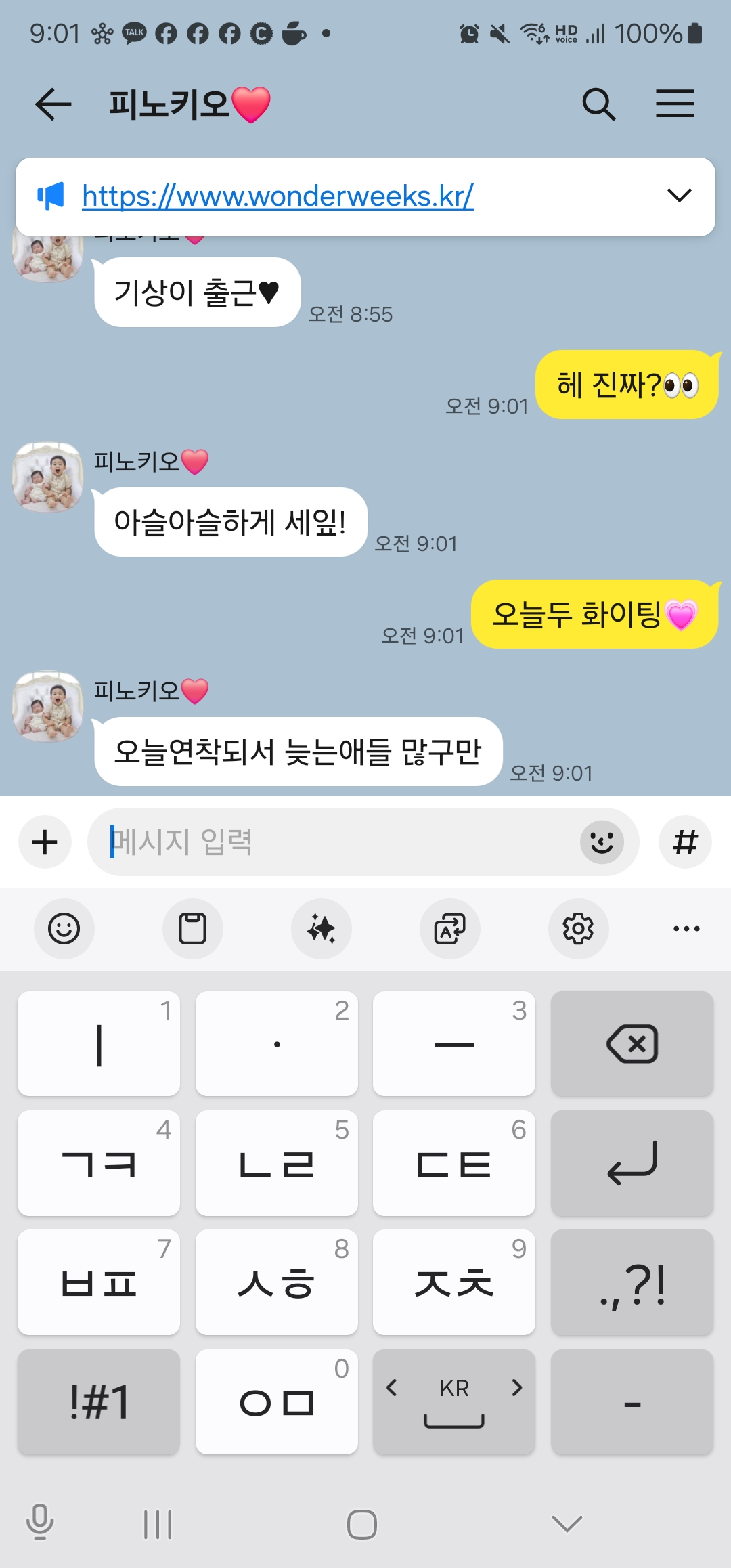The height and width of the screenshot is (1568, 731).
Task: Search within this chat conversation
Action: (x=598, y=104)
